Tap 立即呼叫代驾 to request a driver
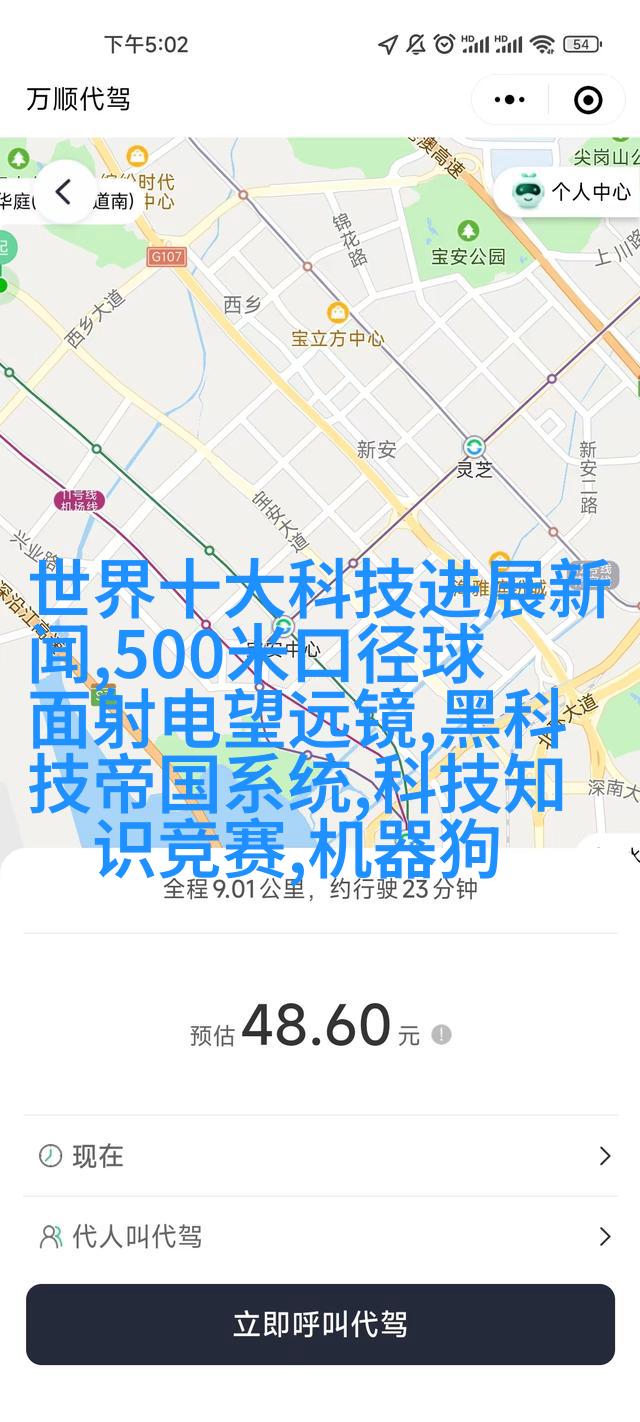The height and width of the screenshot is (1422, 640). pyautogui.click(x=320, y=1324)
